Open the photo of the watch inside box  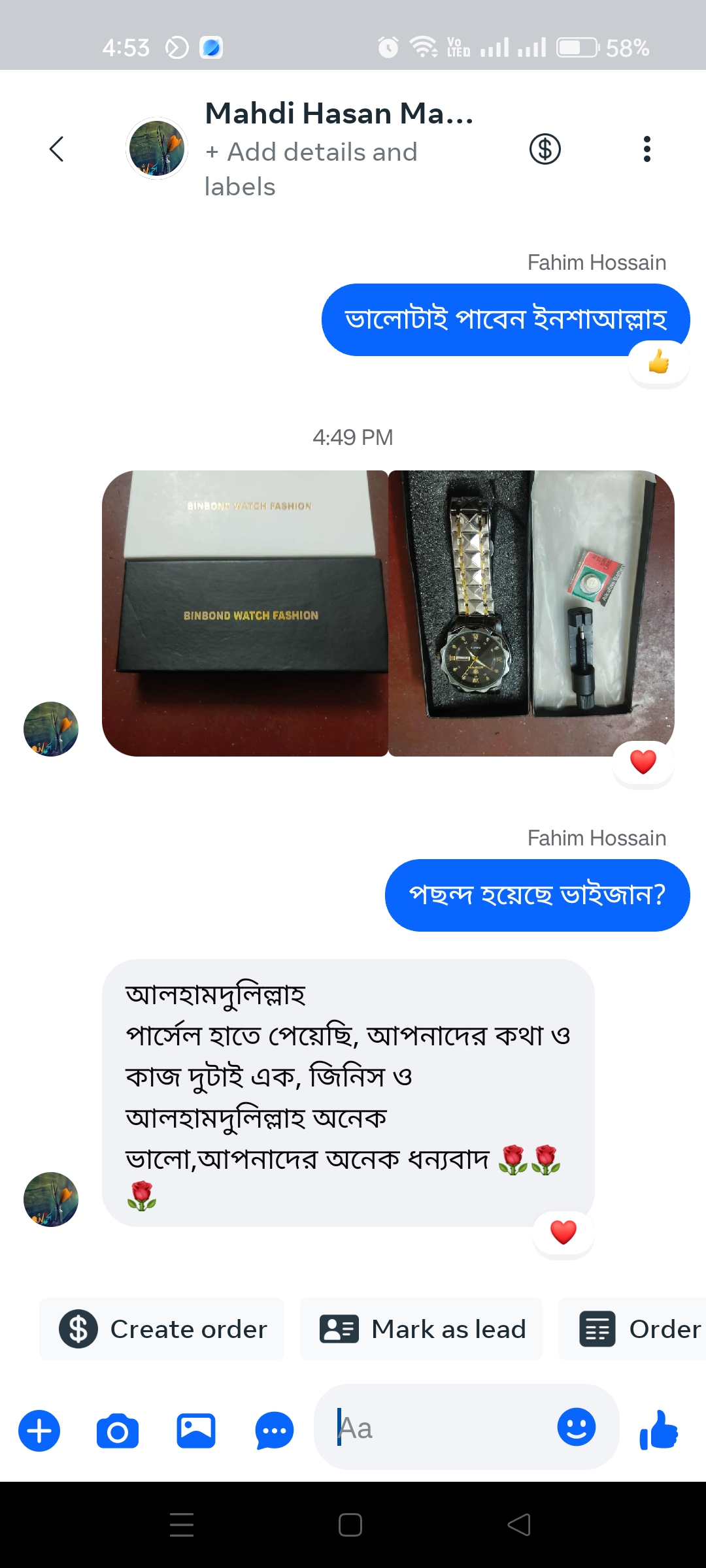(x=531, y=613)
